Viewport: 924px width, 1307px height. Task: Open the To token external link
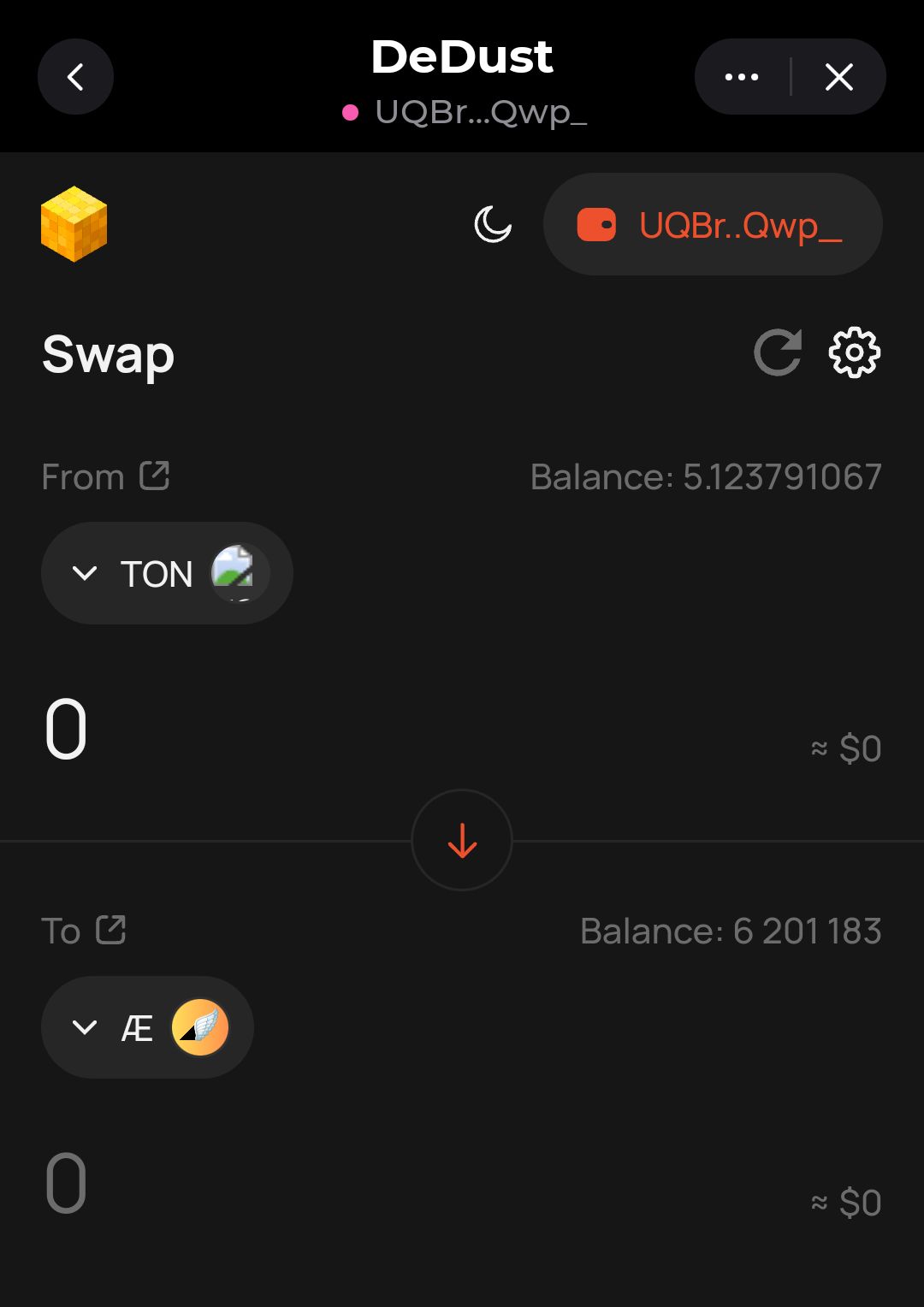[111, 930]
